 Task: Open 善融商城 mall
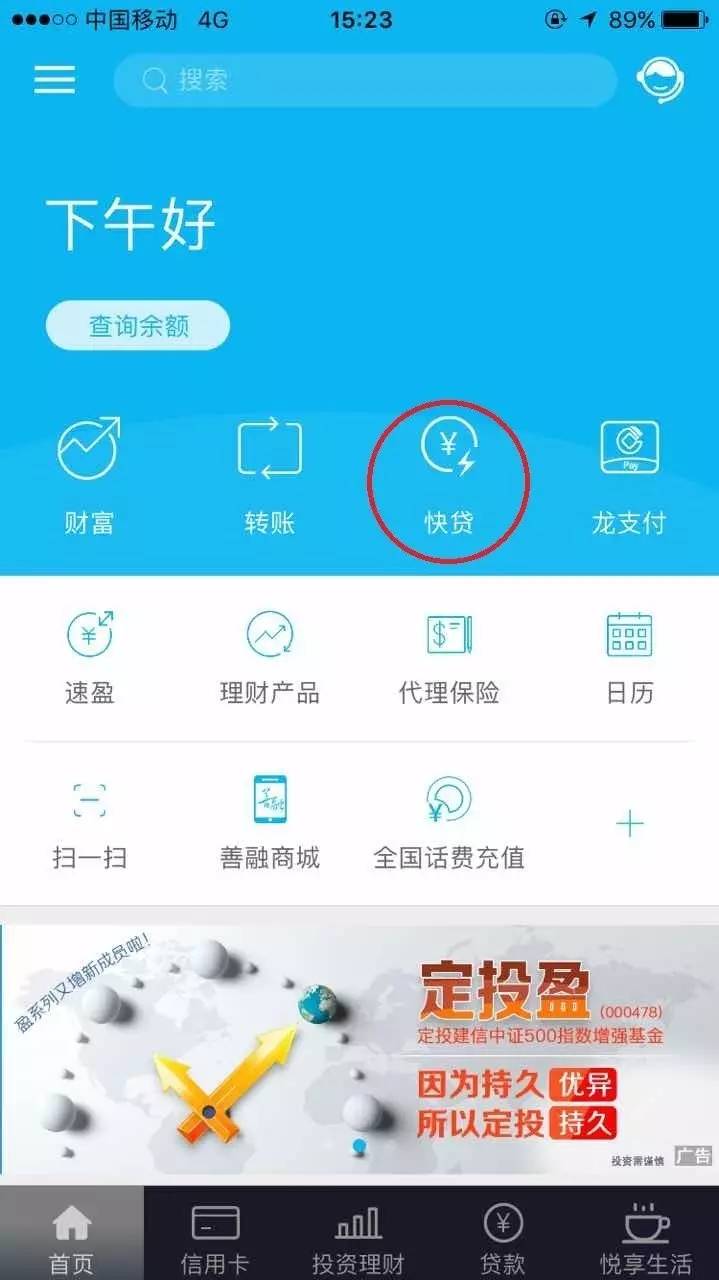click(x=270, y=823)
